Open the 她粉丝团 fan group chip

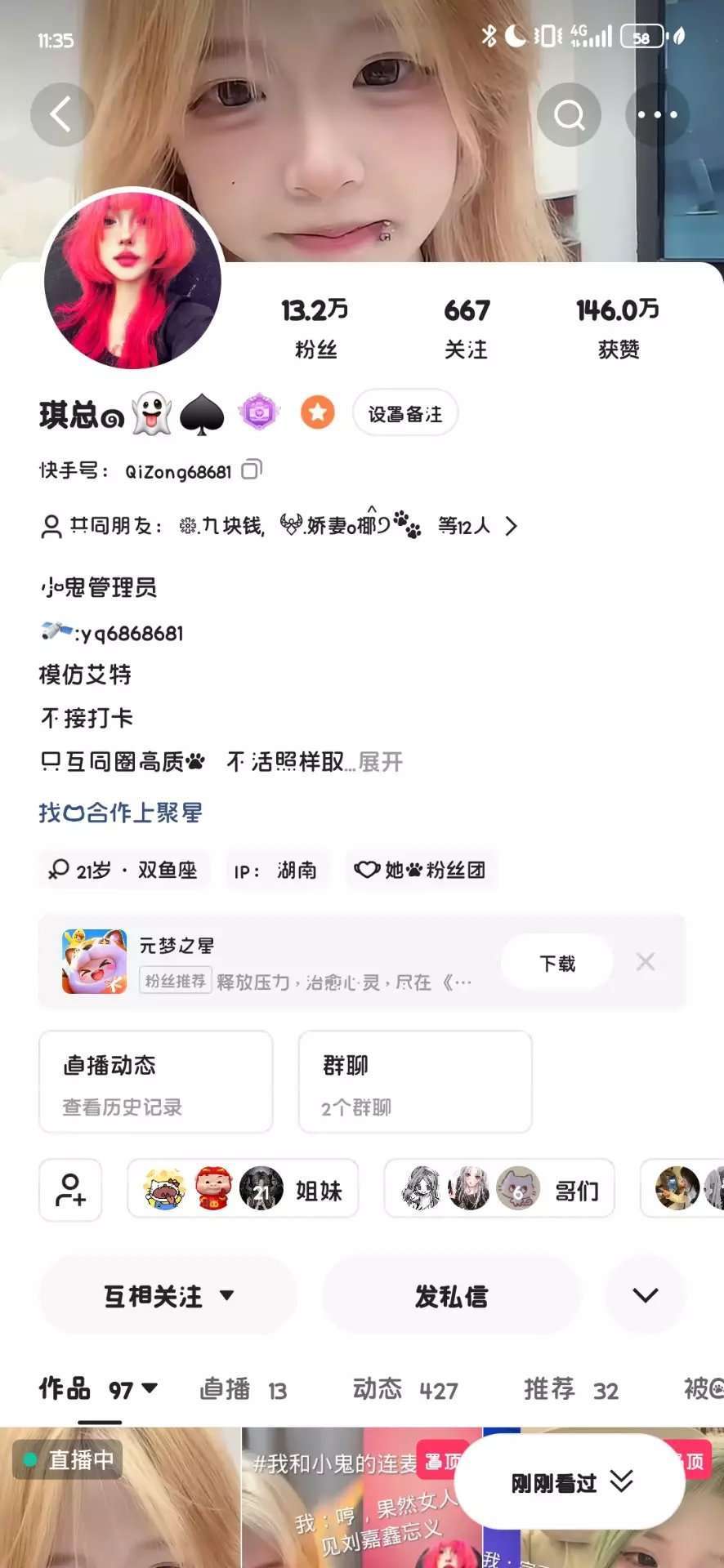[x=422, y=870]
